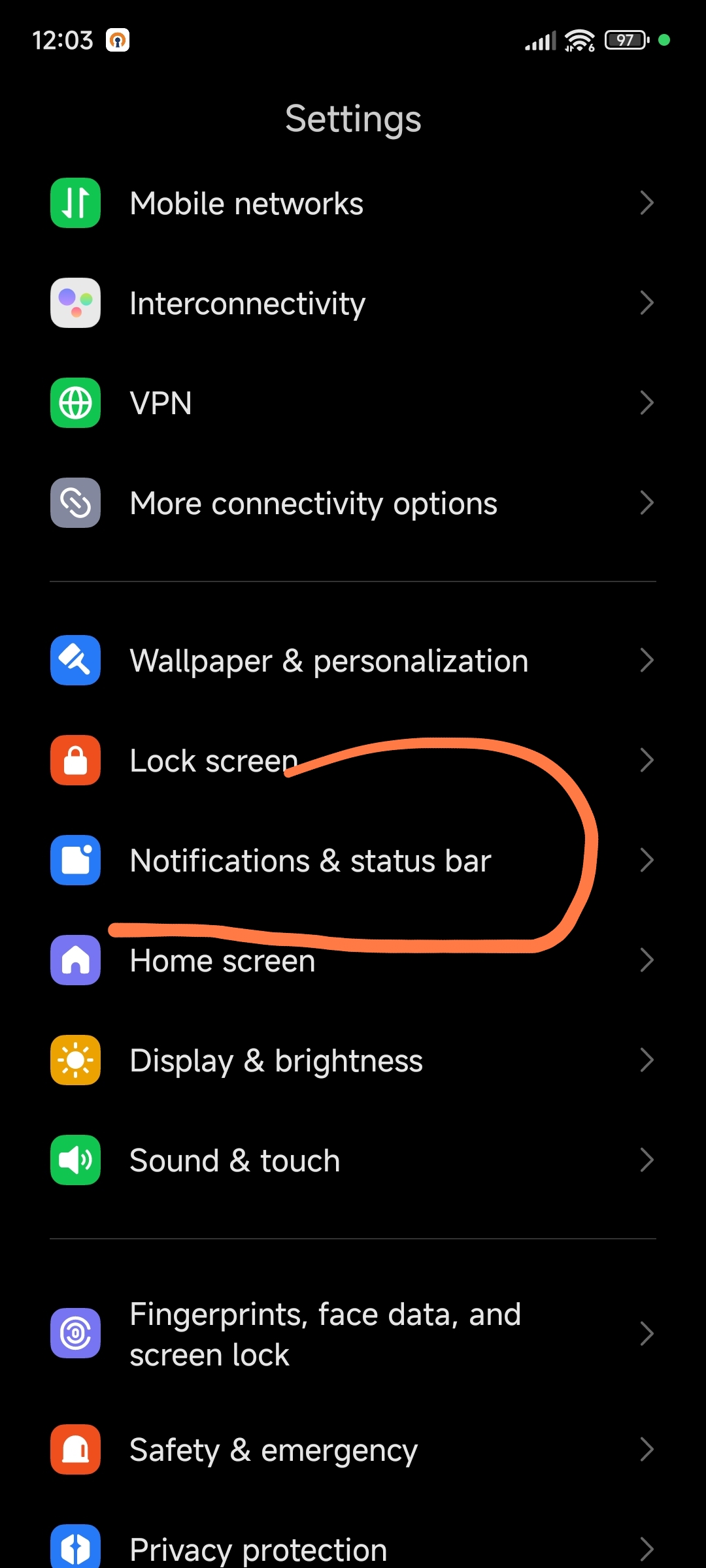Viewport: 706px width, 1568px height.
Task: Open More connectivity options
Action: [x=353, y=503]
